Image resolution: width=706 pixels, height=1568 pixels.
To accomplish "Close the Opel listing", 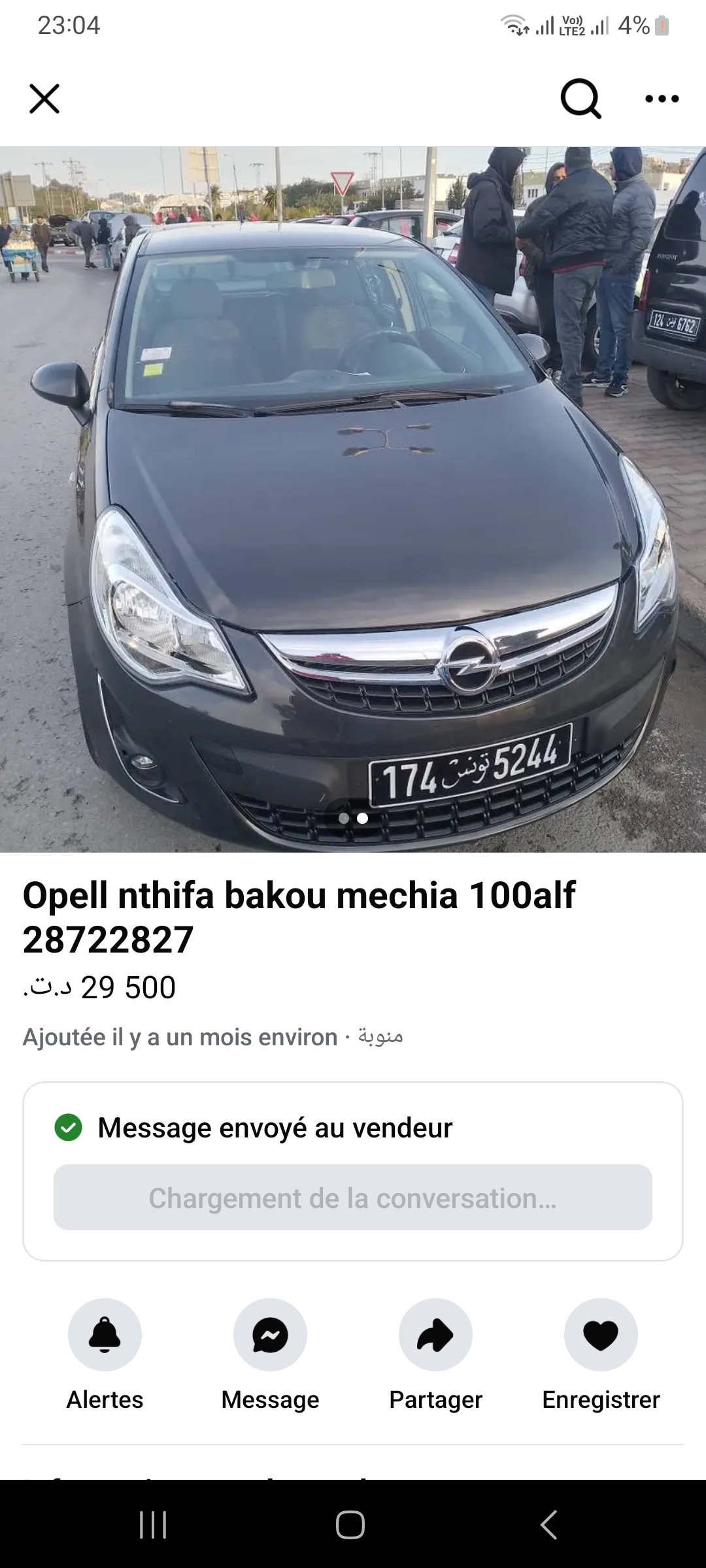I will pos(44,99).
